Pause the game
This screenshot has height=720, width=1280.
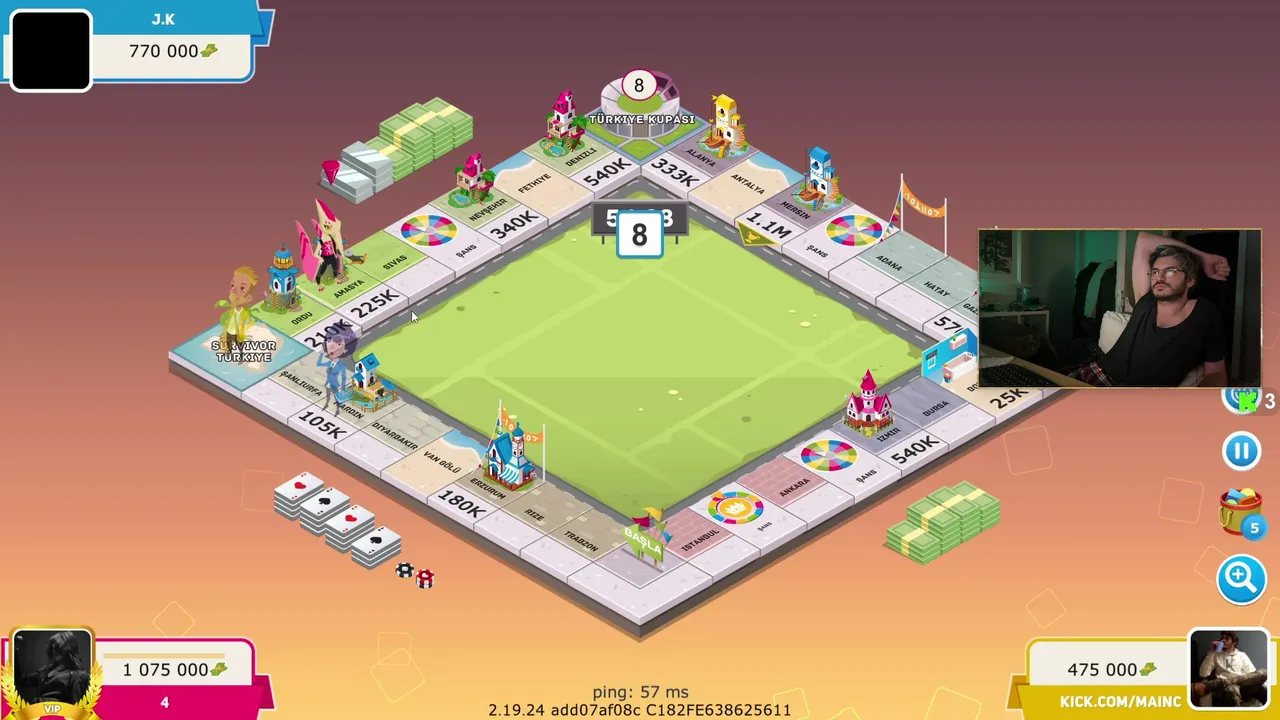[x=1241, y=451]
